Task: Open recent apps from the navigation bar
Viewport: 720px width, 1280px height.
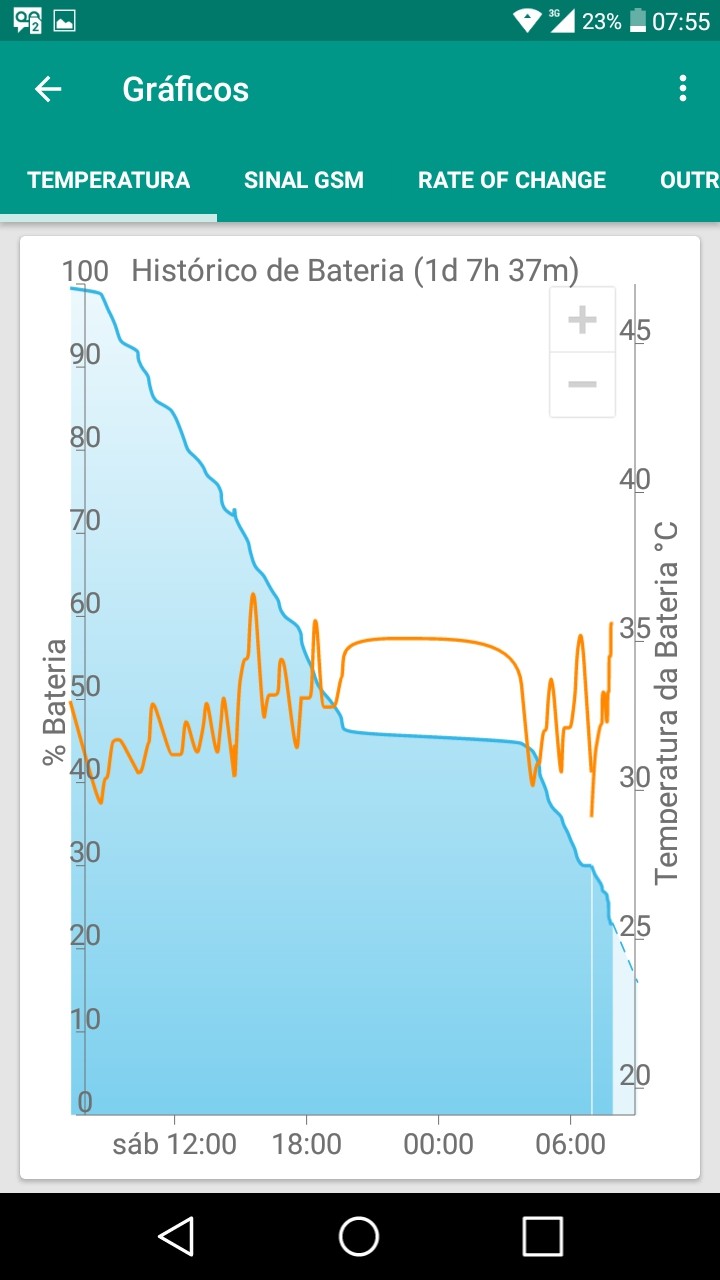Action: point(542,1236)
